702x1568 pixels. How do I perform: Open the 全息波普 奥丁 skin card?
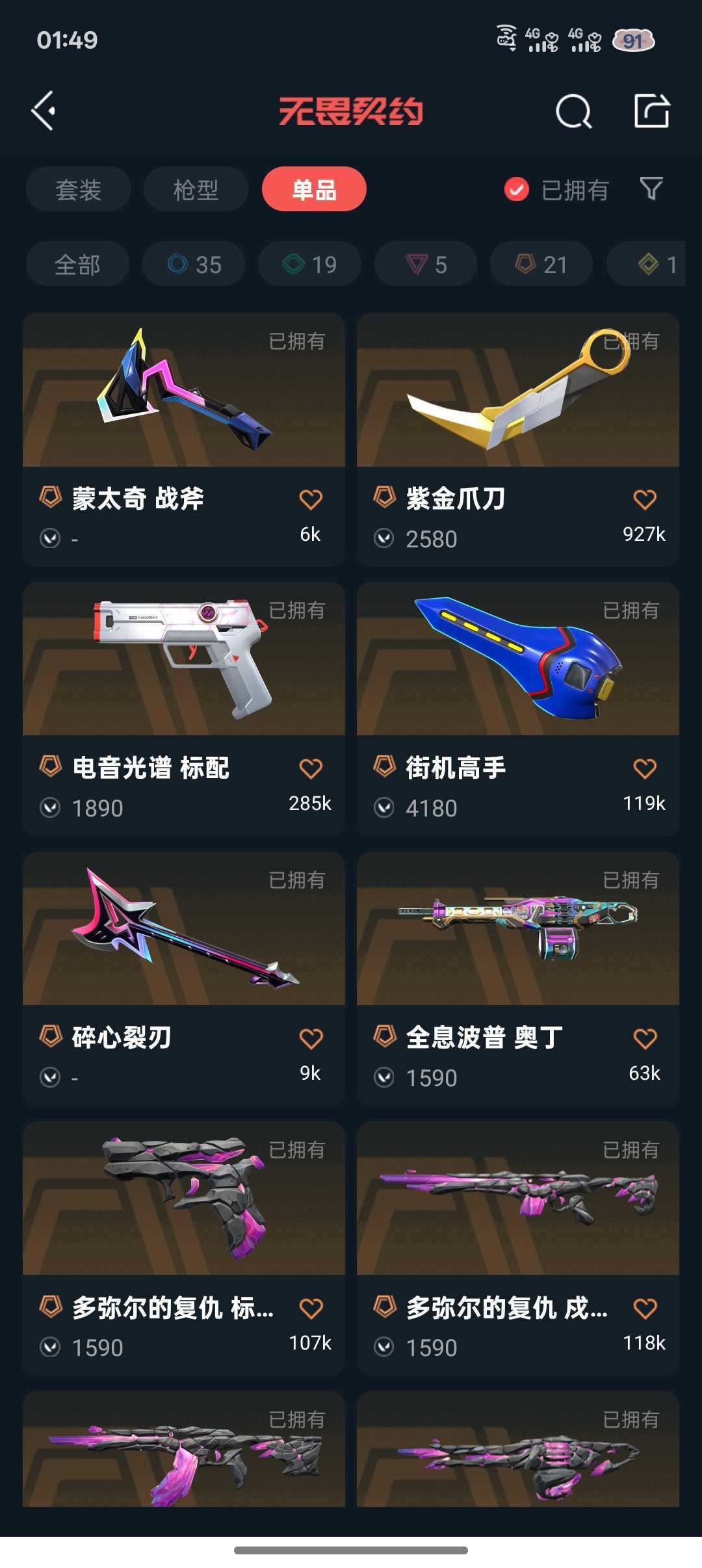click(518, 978)
